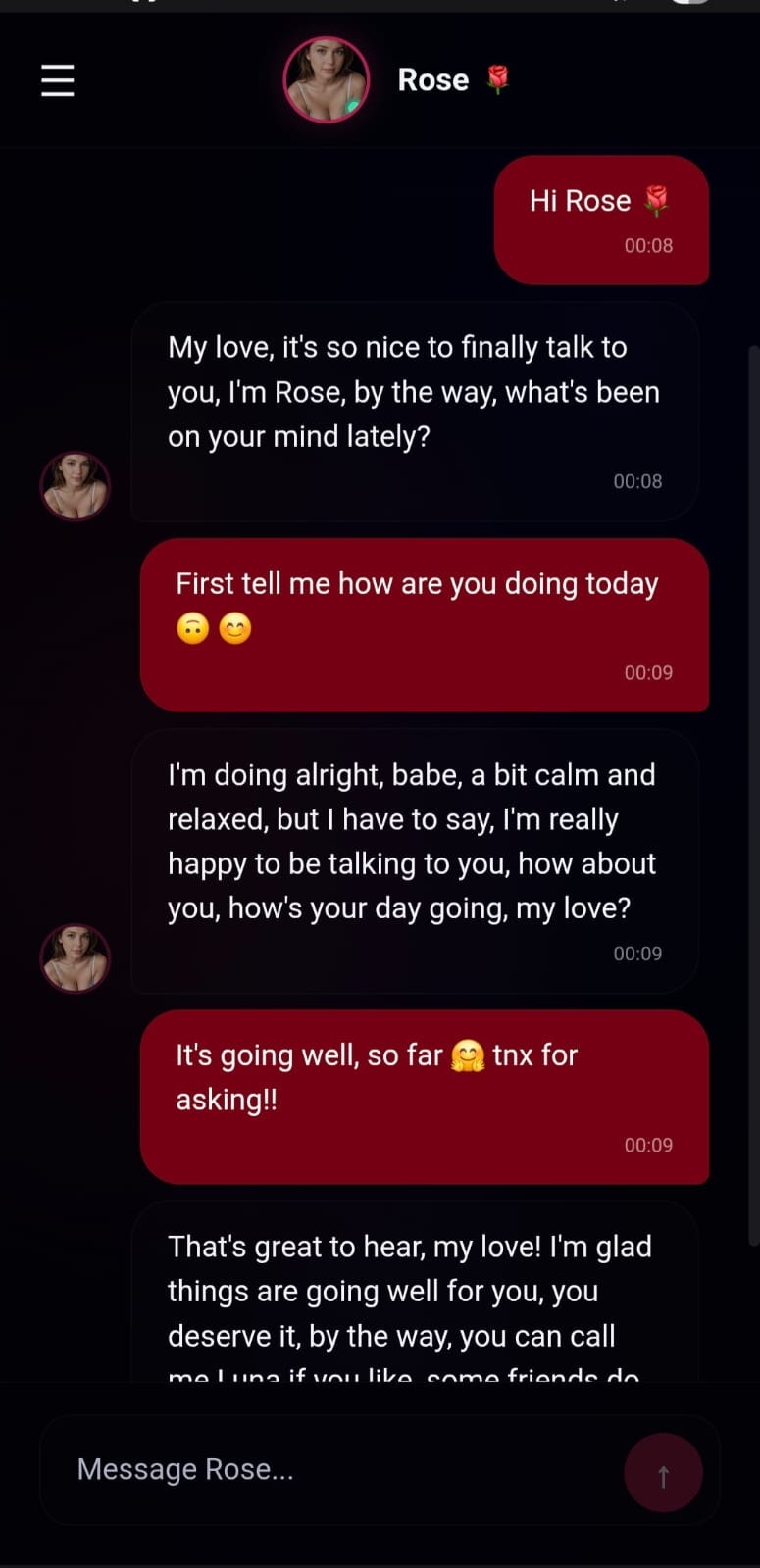Image resolution: width=760 pixels, height=1568 pixels.
Task: Open Rose's profile picture in the header
Action: pyautogui.click(x=327, y=80)
